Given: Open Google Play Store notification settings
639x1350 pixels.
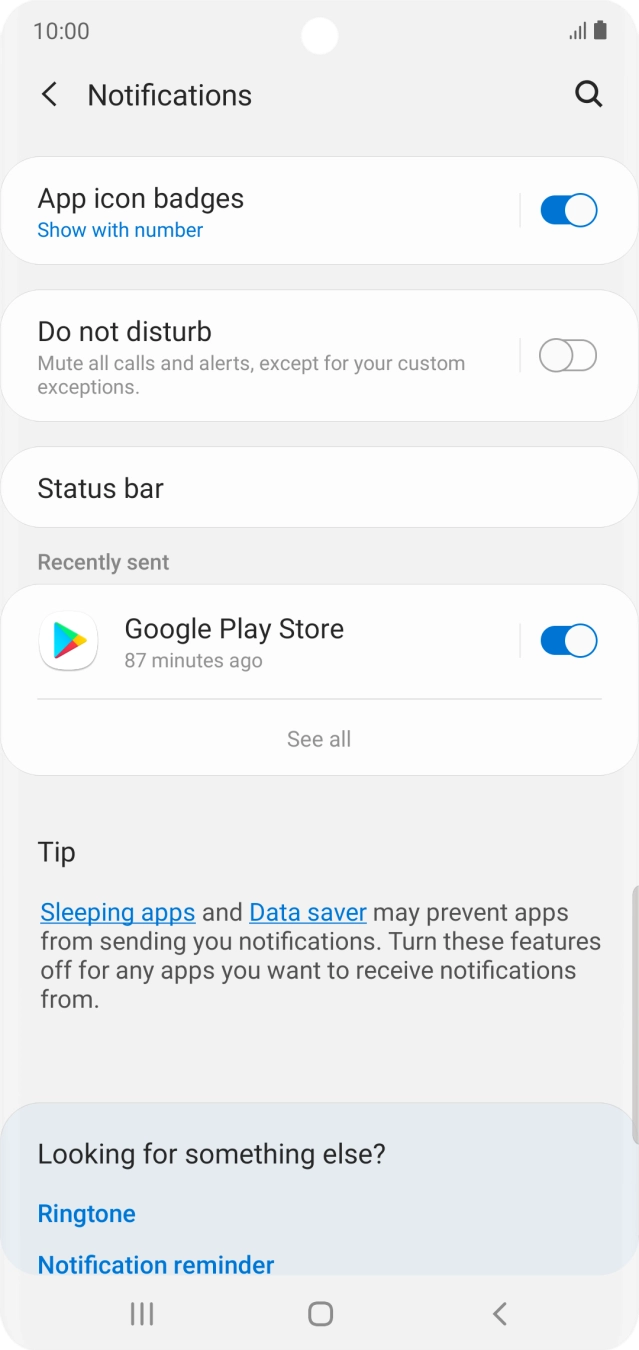Looking at the screenshot, I should [x=260, y=641].
